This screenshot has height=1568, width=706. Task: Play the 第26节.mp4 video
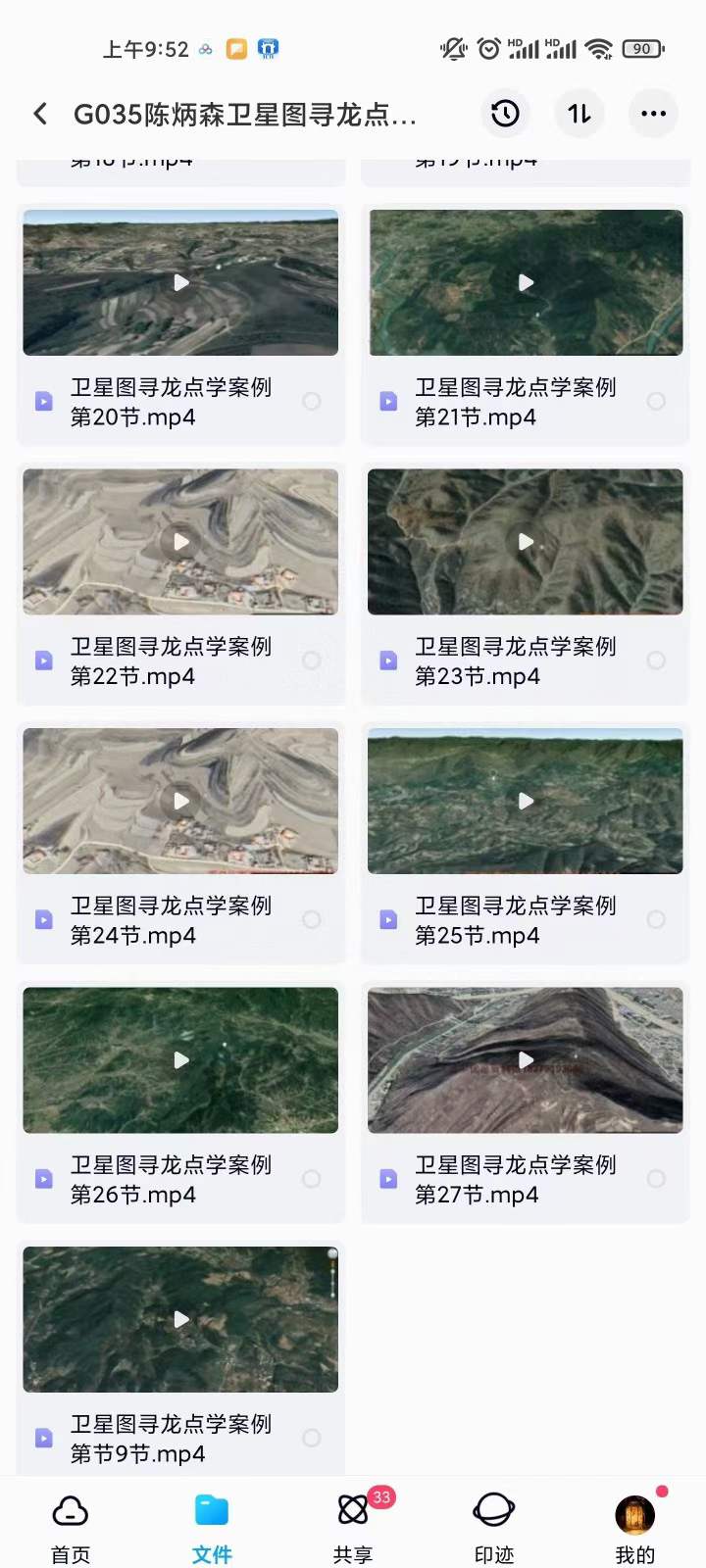click(x=180, y=1059)
